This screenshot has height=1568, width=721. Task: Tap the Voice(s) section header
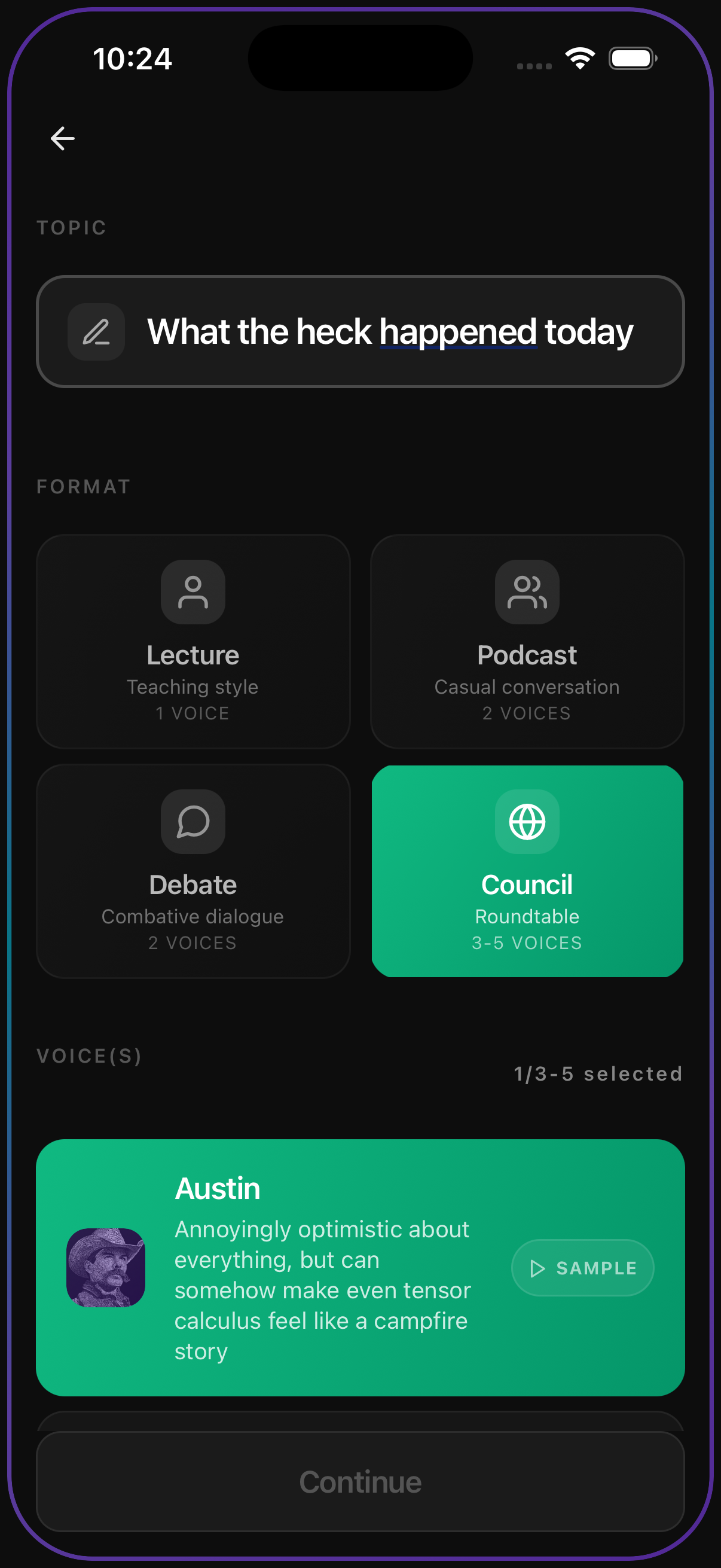pos(88,1055)
